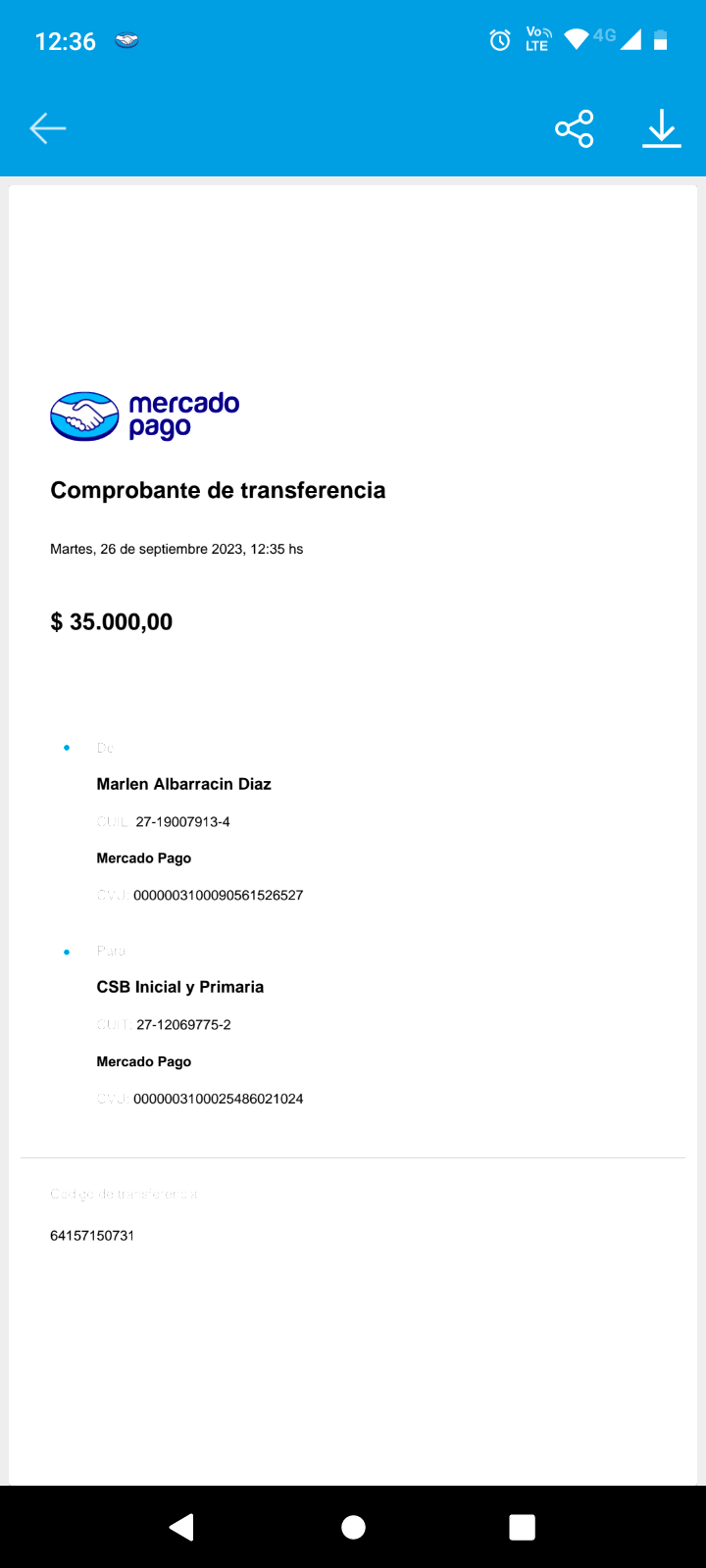Viewport: 706px width, 1568px height.
Task: Go back using the top arrow
Action: (47, 128)
